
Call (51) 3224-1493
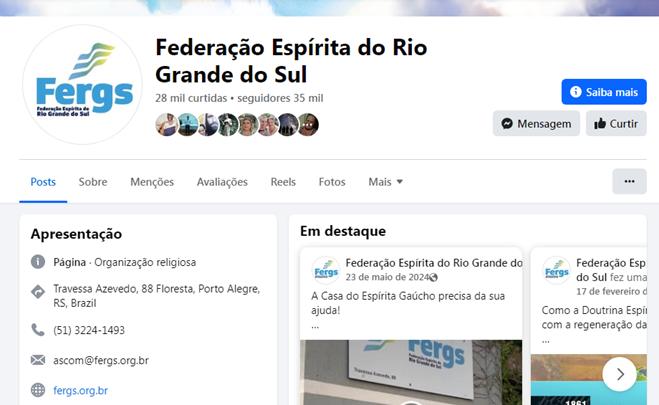coord(89,330)
